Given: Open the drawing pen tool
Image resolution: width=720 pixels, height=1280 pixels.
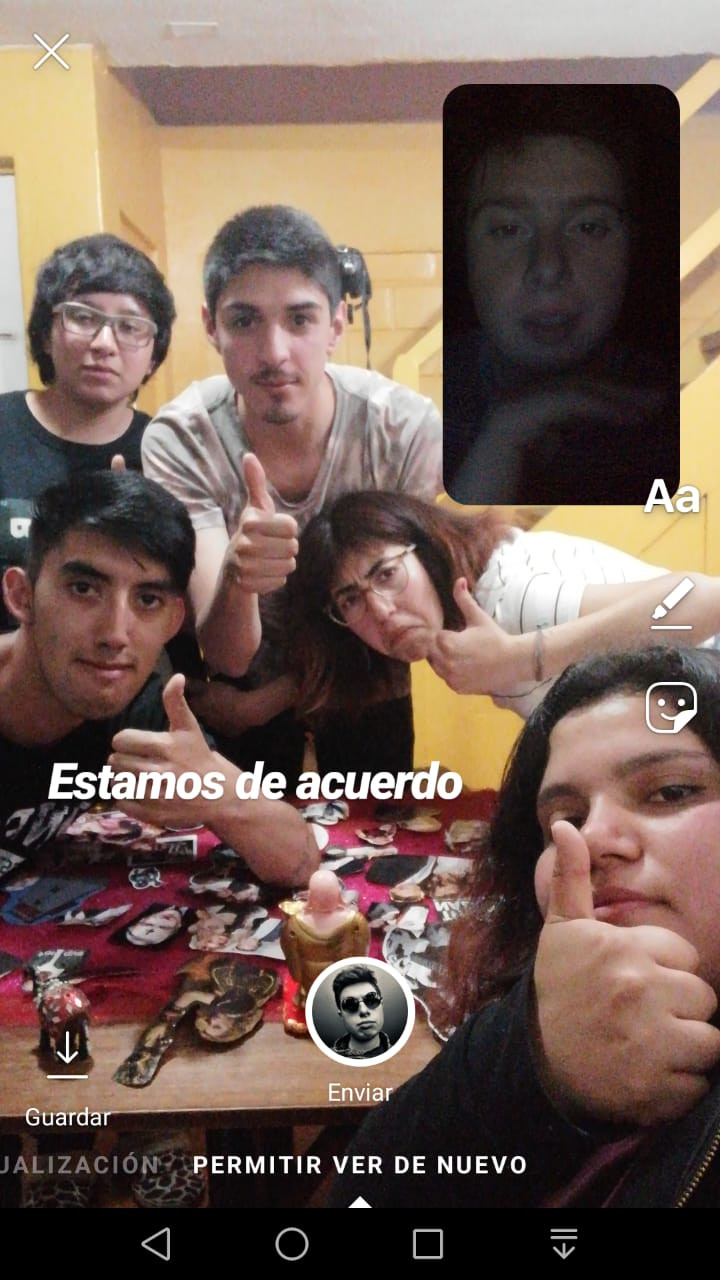Looking at the screenshot, I should [x=672, y=604].
